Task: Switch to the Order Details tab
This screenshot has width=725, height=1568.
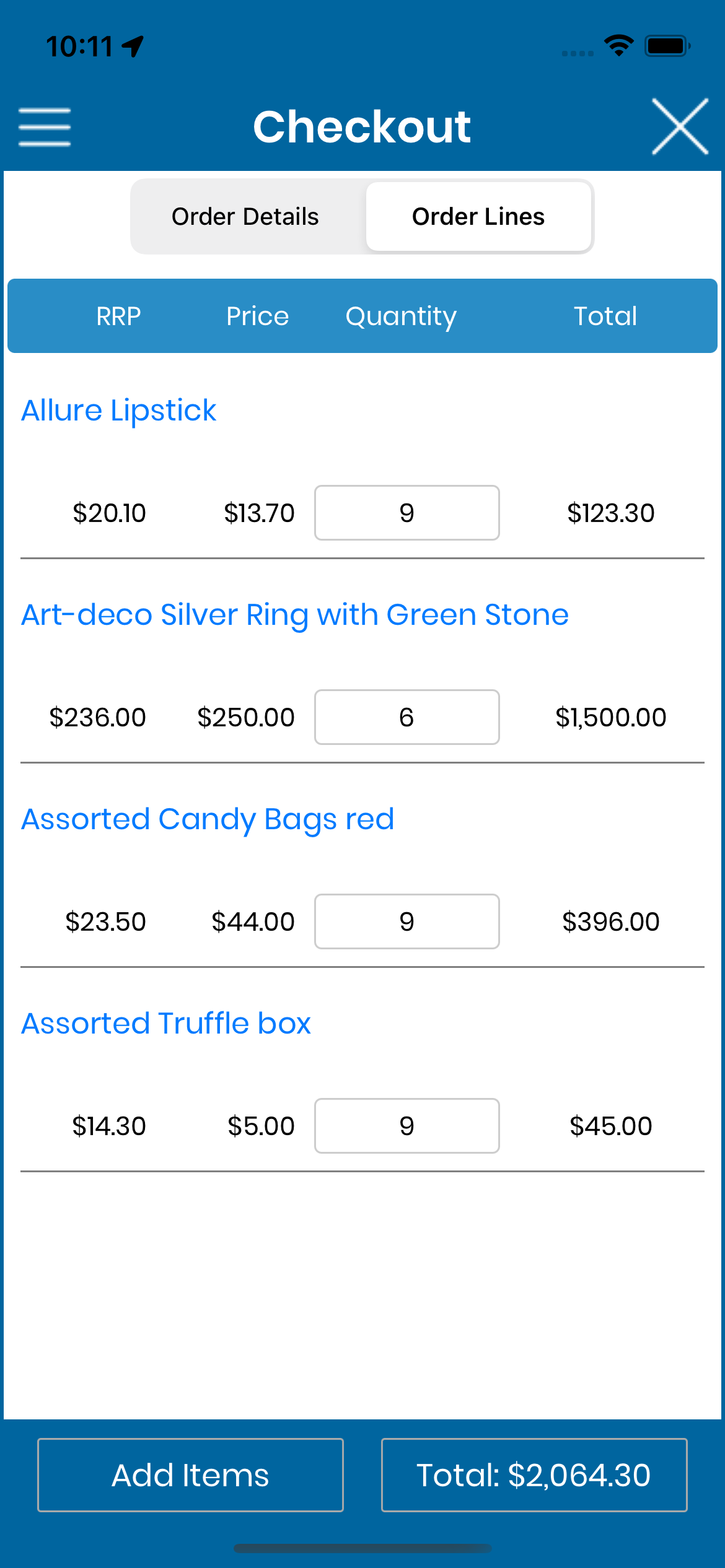Action: (x=245, y=217)
